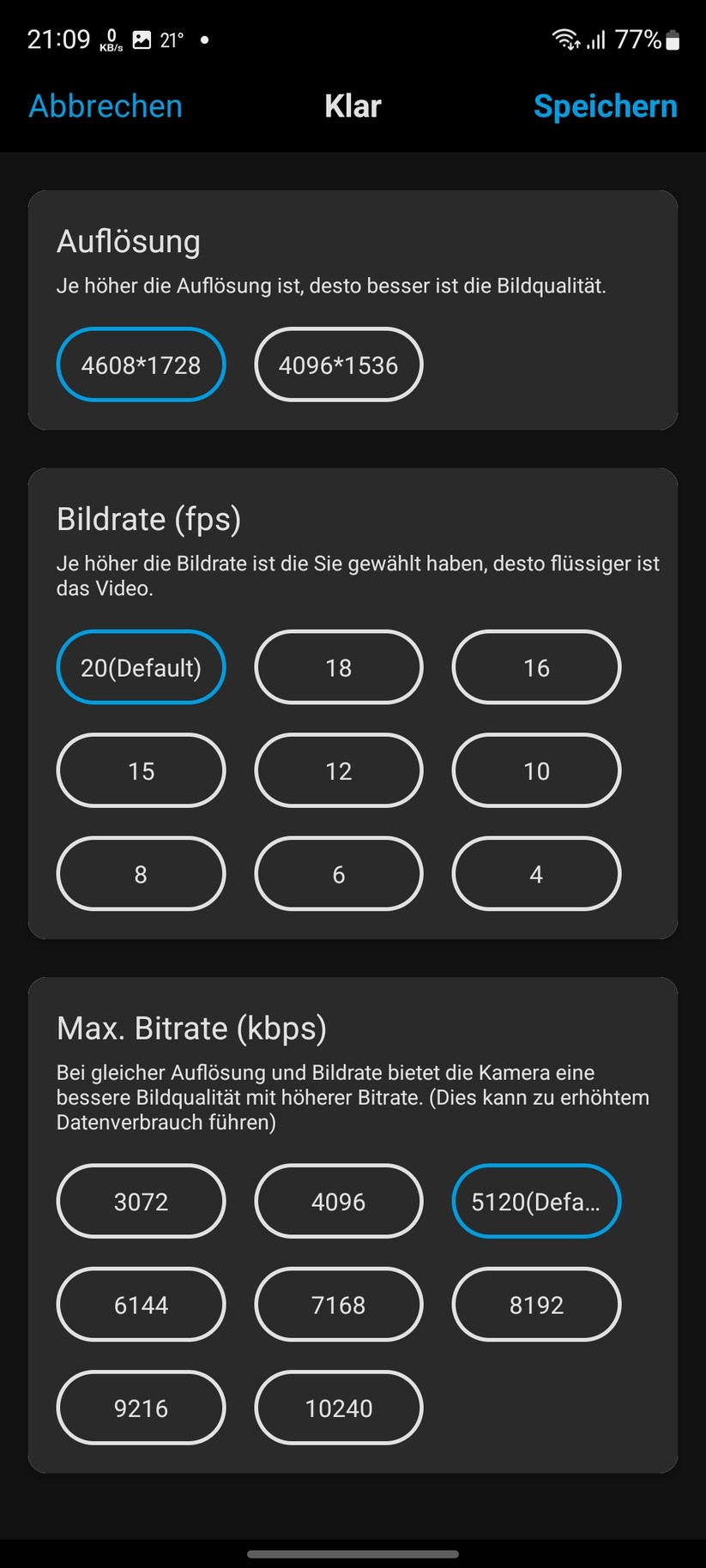Choose 10 fps frame rate
Screen dimensions: 706x1568
tap(536, 770)
